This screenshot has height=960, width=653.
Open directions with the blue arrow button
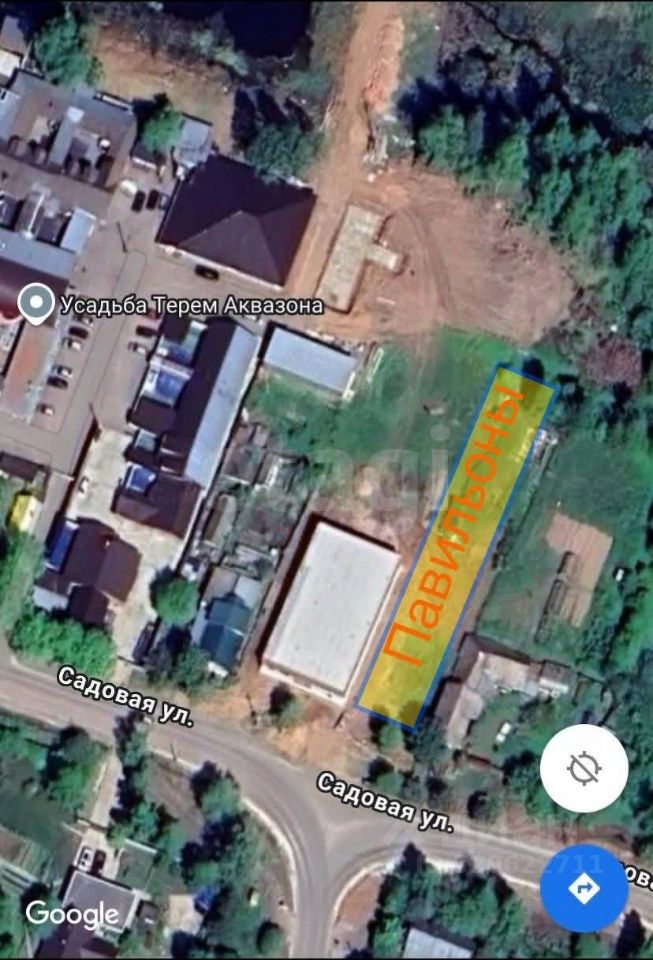584,888
